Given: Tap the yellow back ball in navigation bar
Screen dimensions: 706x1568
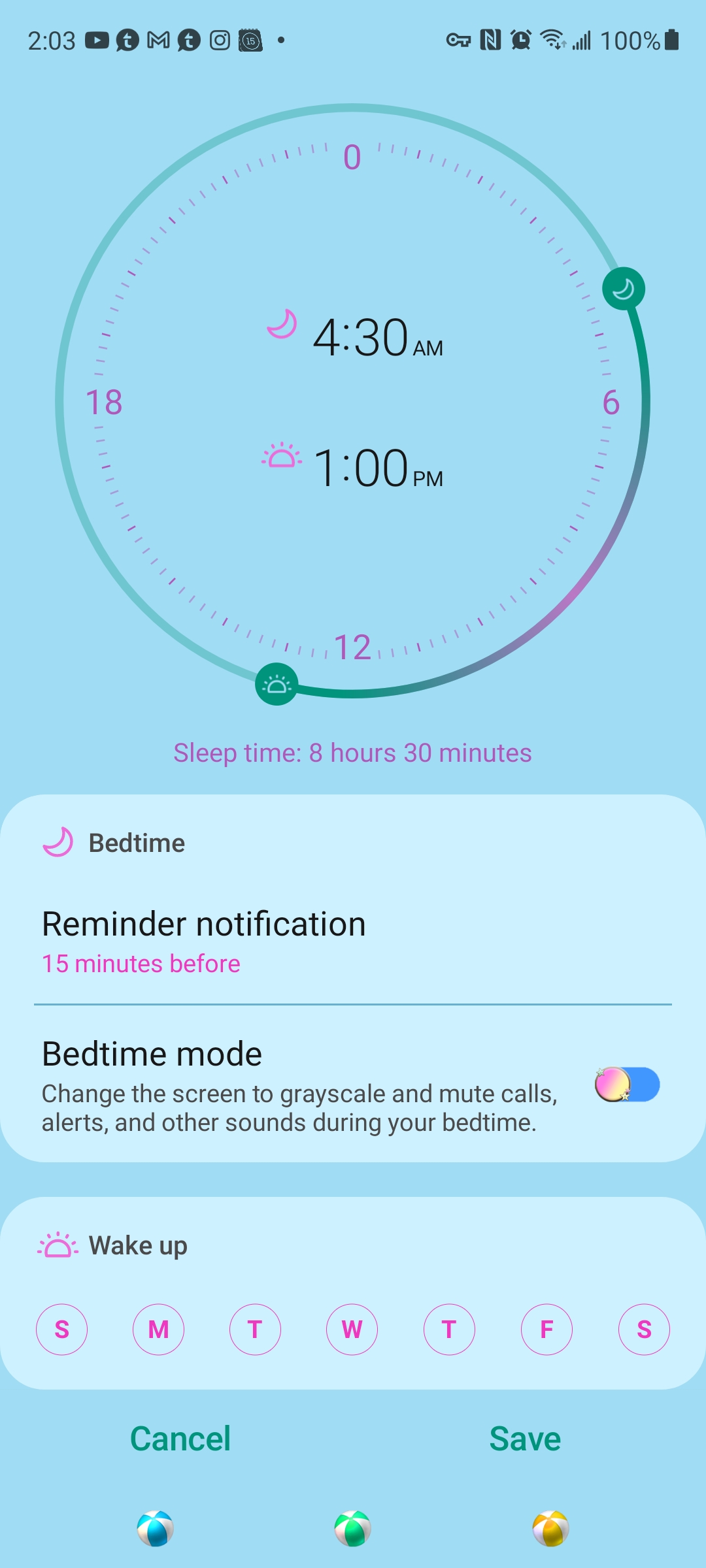Looking at the screenshot, I should coord(550,1529).
